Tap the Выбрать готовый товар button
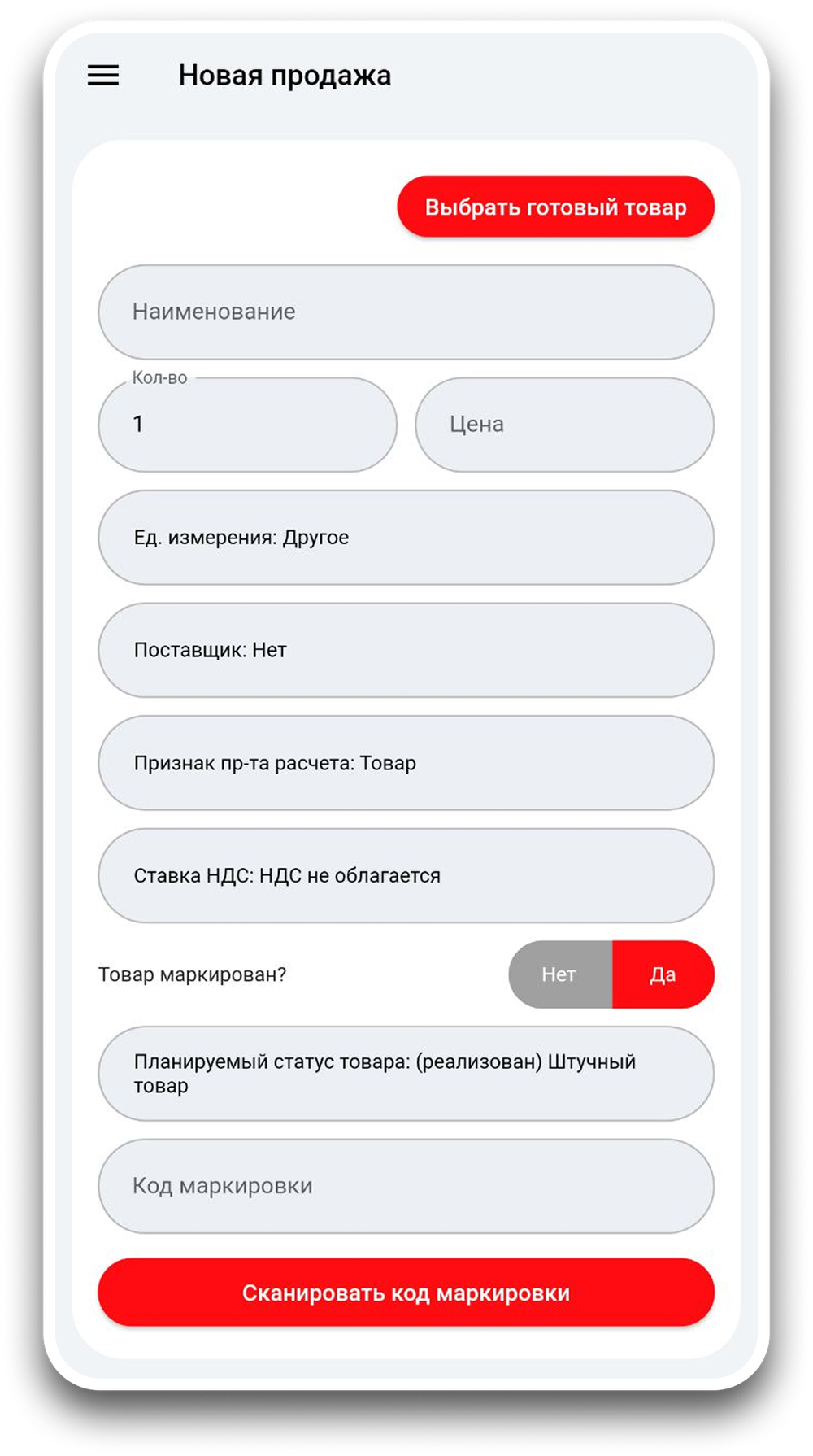 point(555,207)
